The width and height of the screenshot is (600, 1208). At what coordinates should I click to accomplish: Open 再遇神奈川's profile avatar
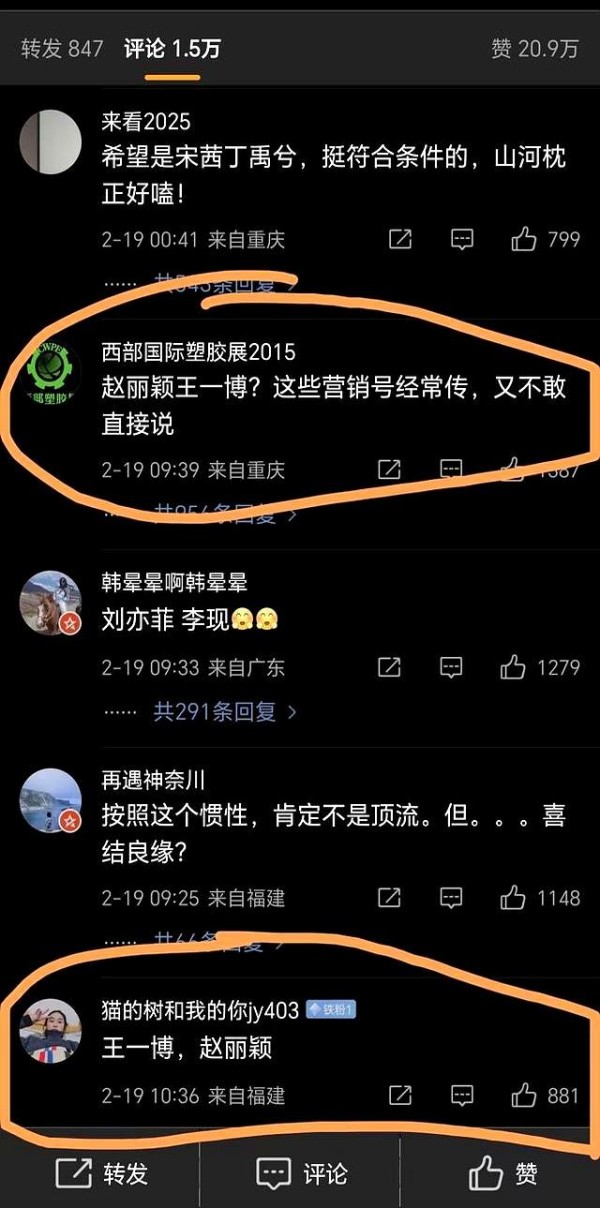(51, 802)
